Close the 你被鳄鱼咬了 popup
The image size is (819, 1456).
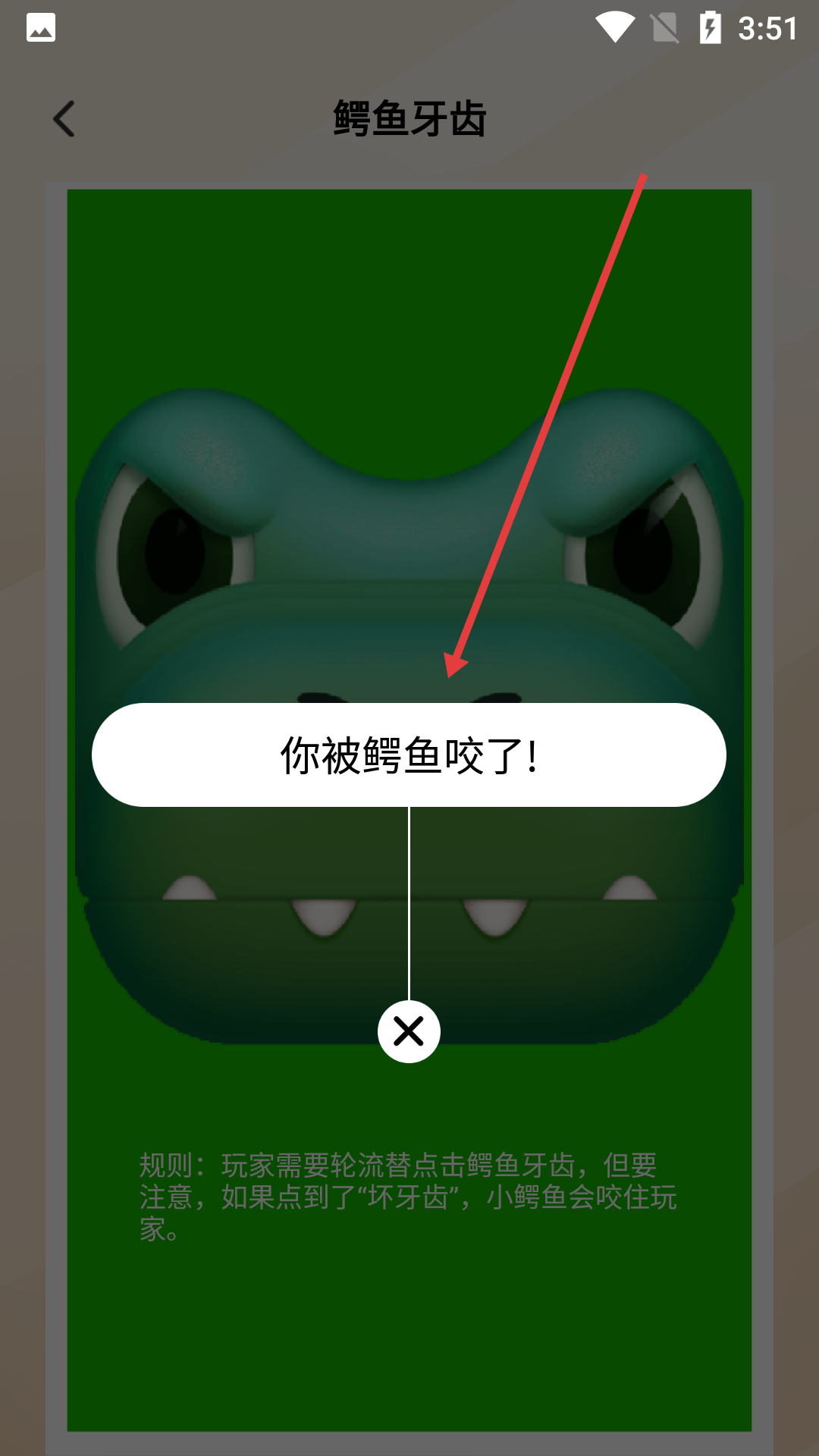(x=409, y=1031)
